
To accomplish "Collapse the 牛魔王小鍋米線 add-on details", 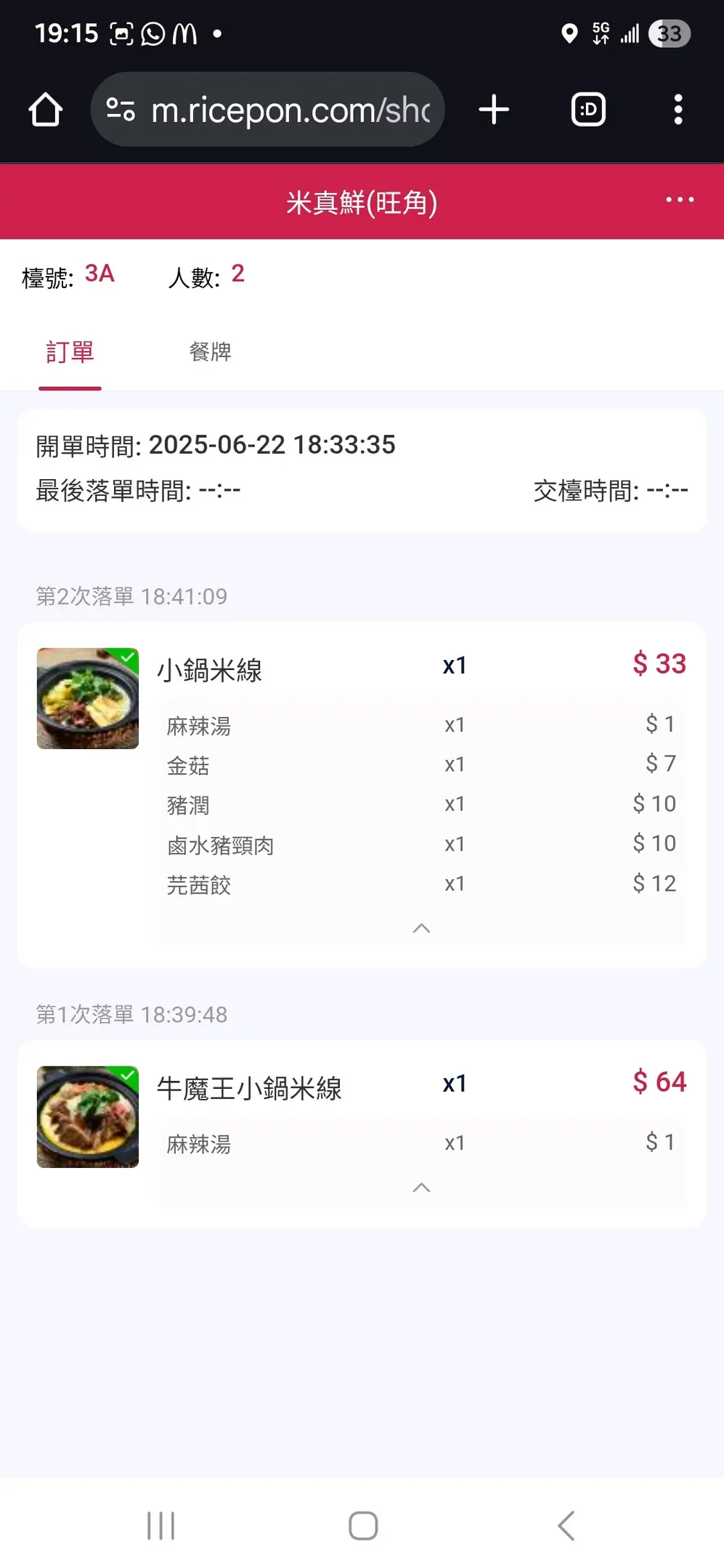I will coord(421,1188).
